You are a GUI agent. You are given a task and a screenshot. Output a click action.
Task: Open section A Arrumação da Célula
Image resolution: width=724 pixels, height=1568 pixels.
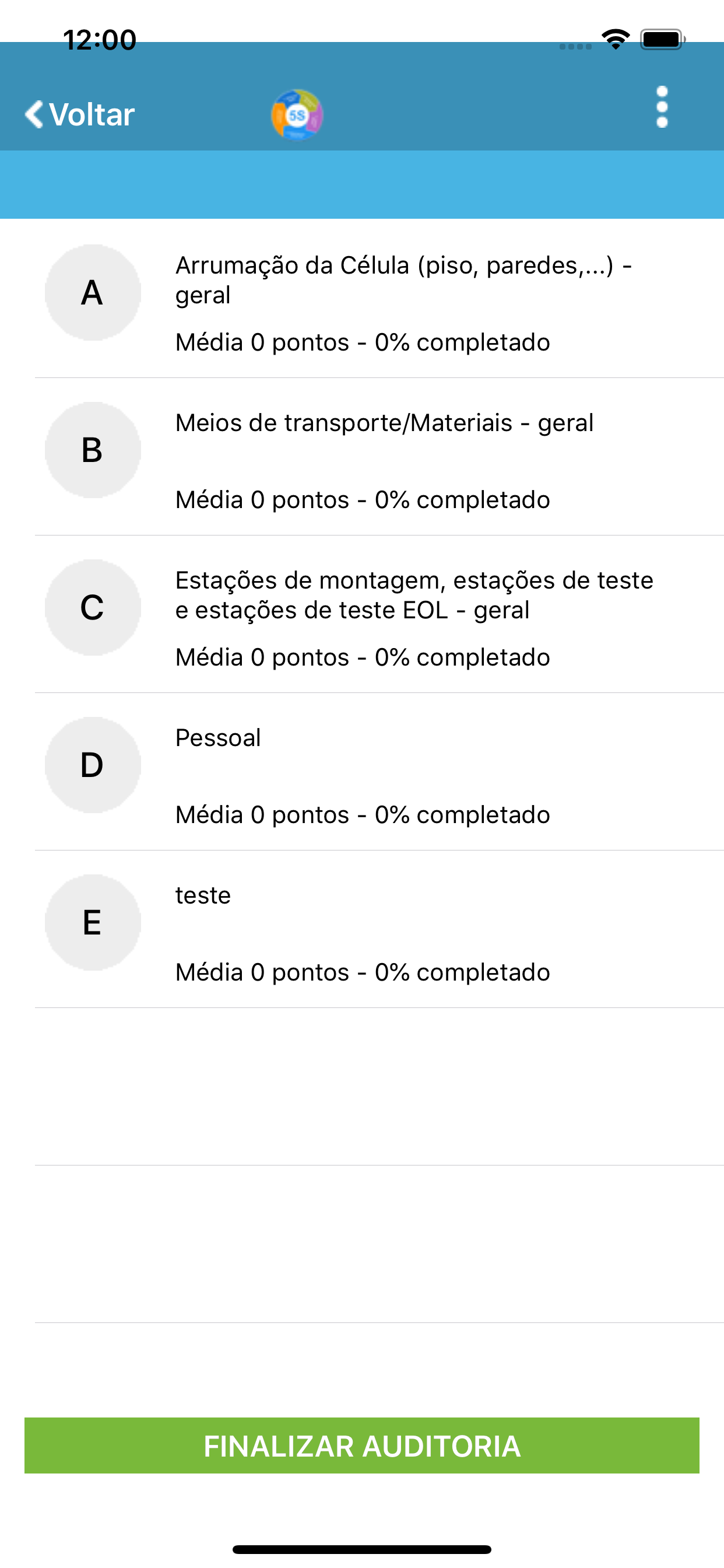pos(362,299)
